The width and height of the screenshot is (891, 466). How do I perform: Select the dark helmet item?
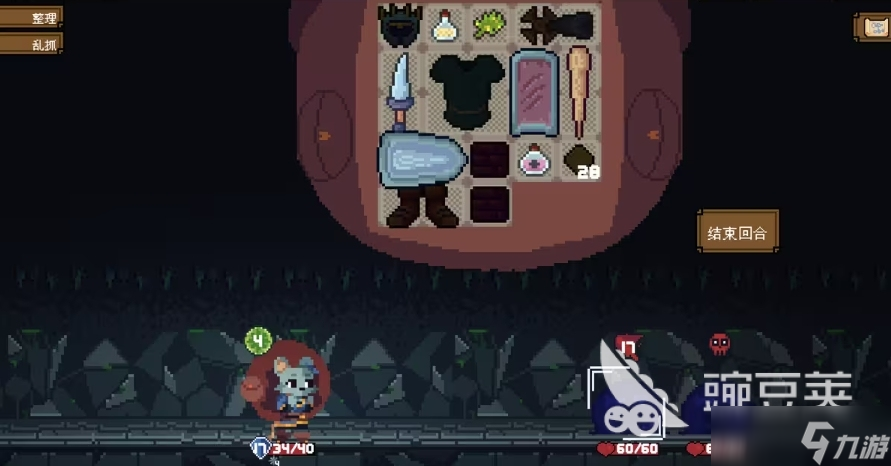400,25
